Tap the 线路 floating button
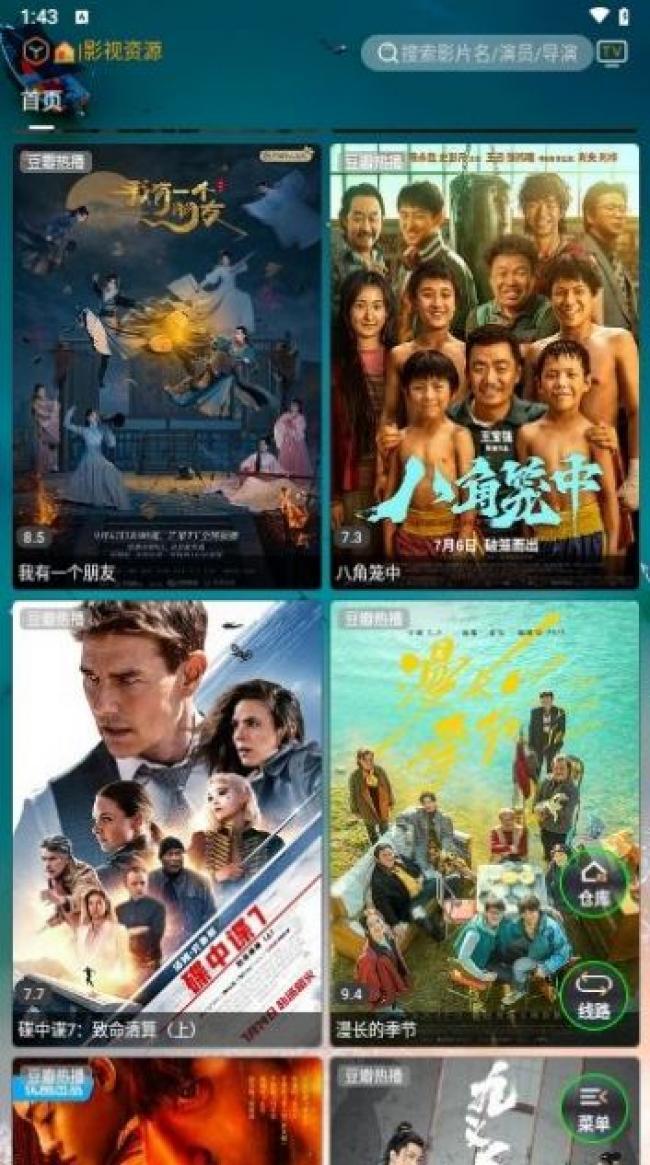Viewport: 650px width, 1165px height. 594,996
